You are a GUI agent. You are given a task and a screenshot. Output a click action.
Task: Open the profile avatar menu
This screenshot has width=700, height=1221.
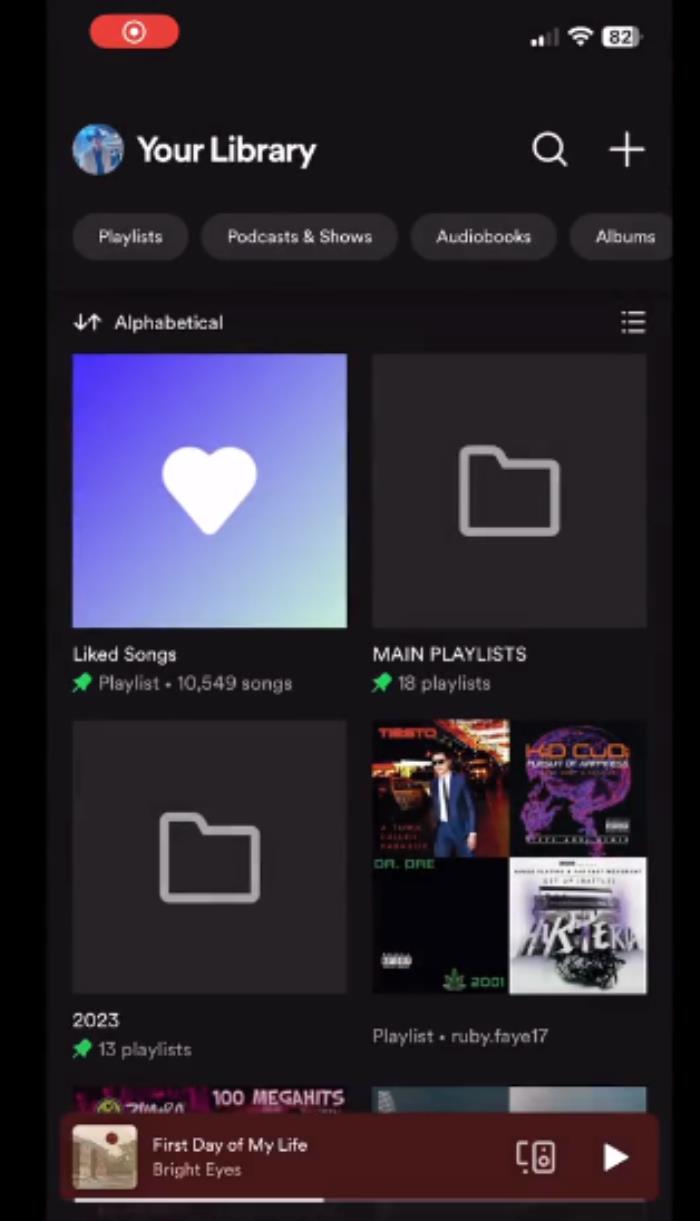click(x=98, y=150)
